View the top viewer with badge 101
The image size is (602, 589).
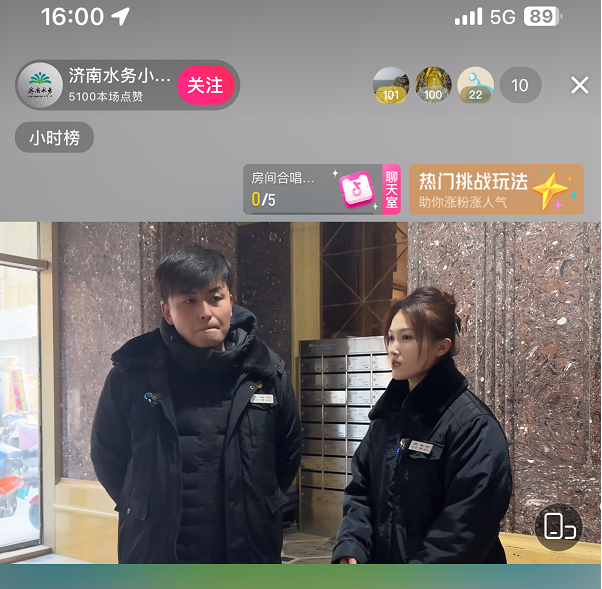coord(391,85)
